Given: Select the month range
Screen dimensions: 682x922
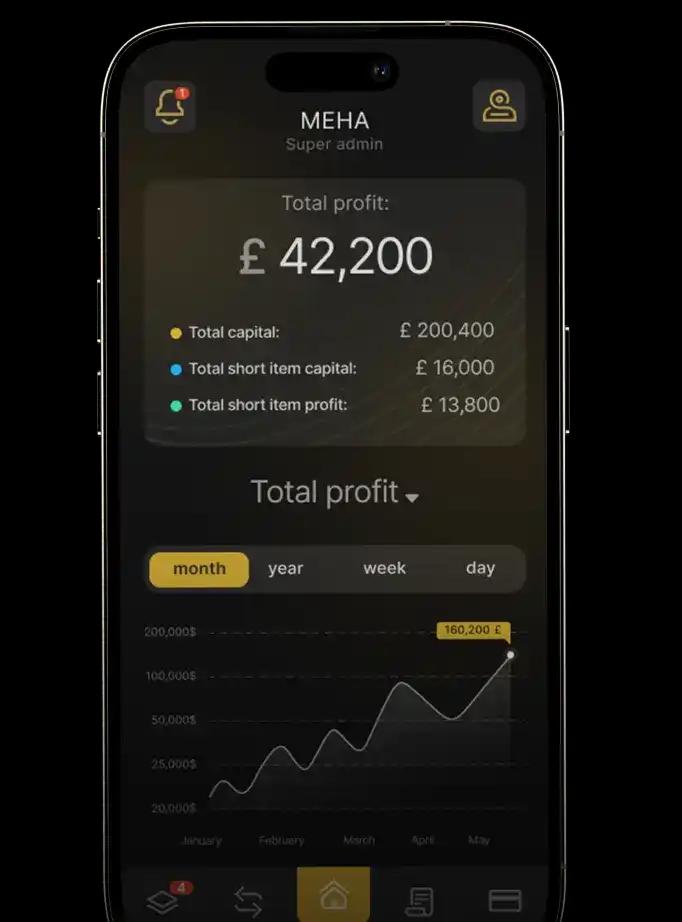Looking at the screenshot, I should point(199,568).
